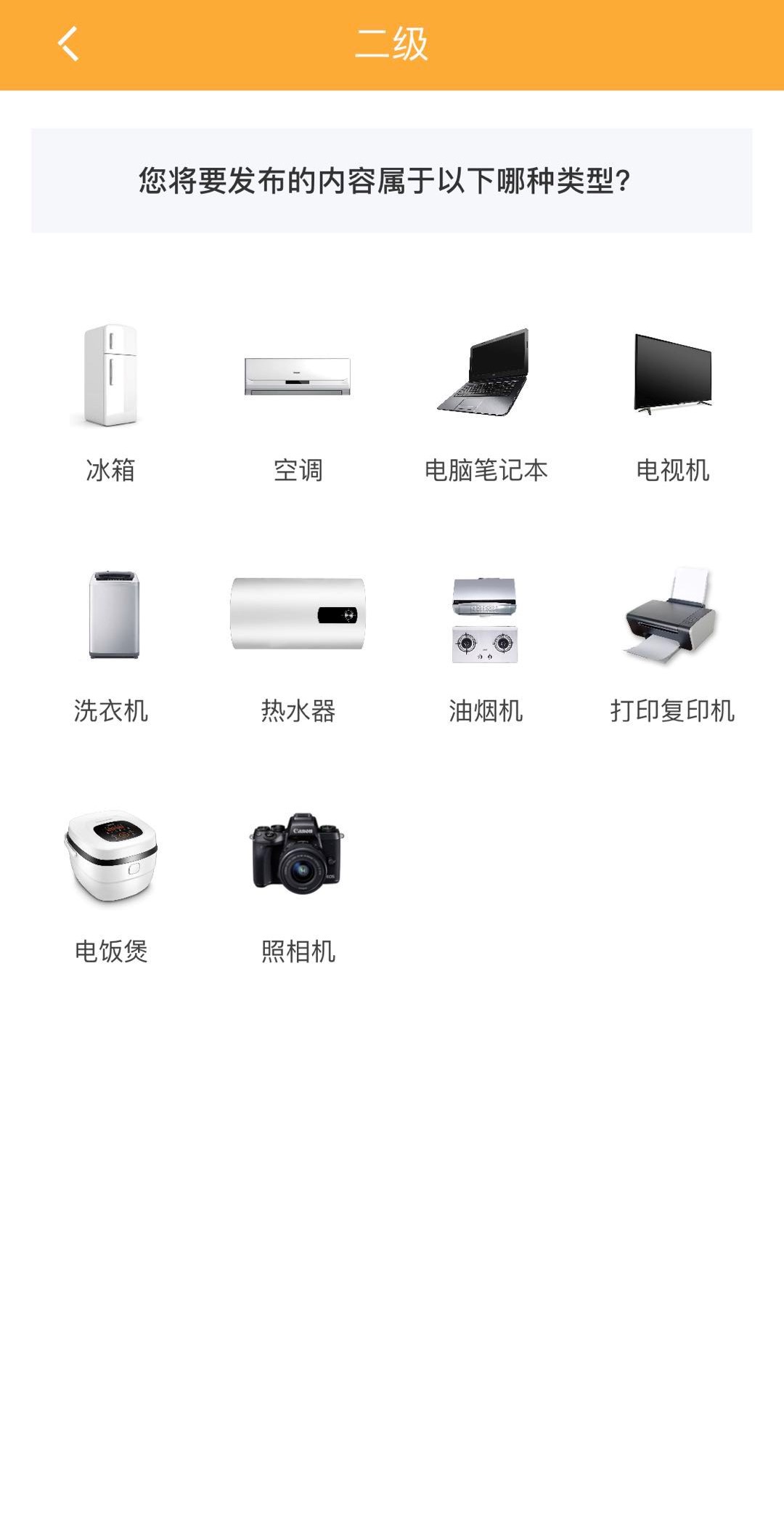Open the 油烟机 range hood category

pos(486,644)
